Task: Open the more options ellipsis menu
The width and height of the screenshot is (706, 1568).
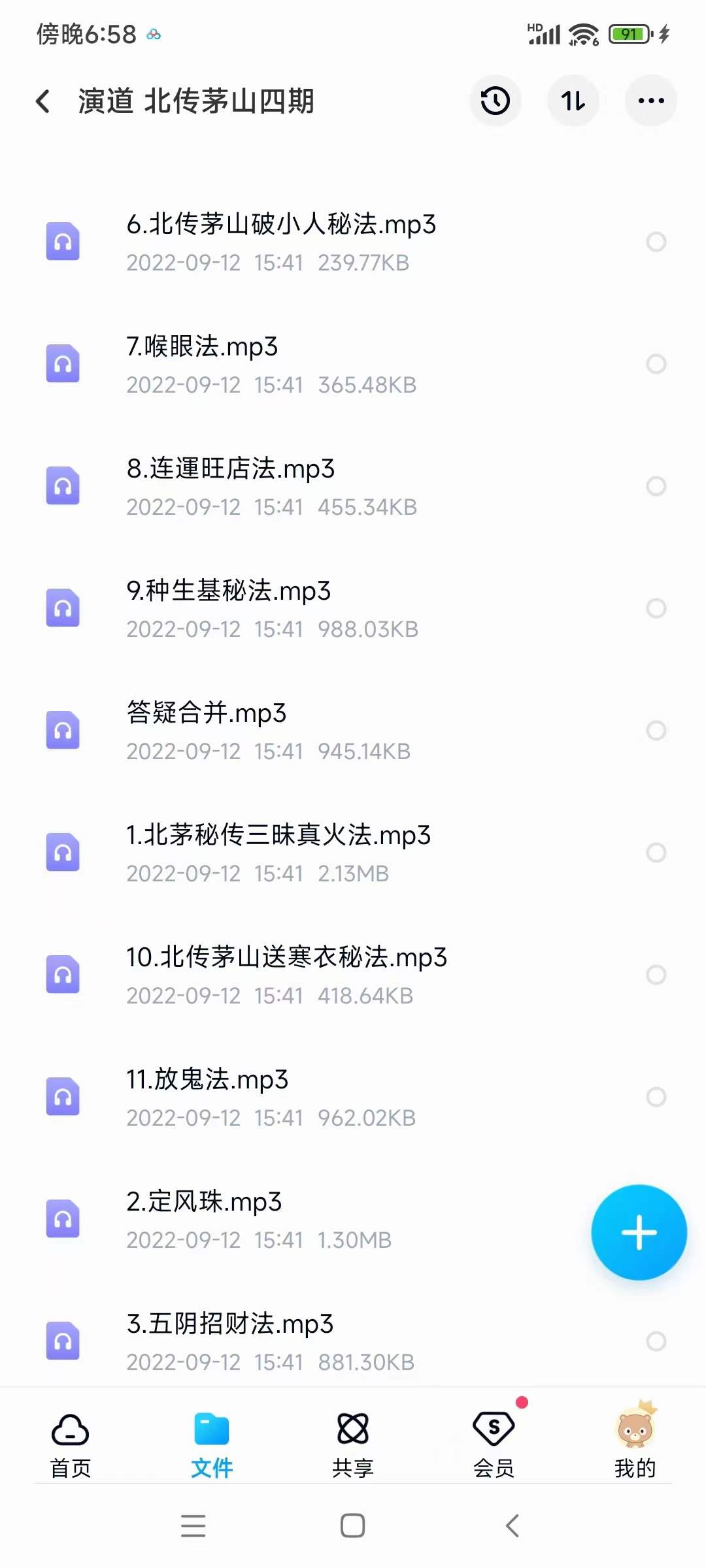Action: (649, 101)
